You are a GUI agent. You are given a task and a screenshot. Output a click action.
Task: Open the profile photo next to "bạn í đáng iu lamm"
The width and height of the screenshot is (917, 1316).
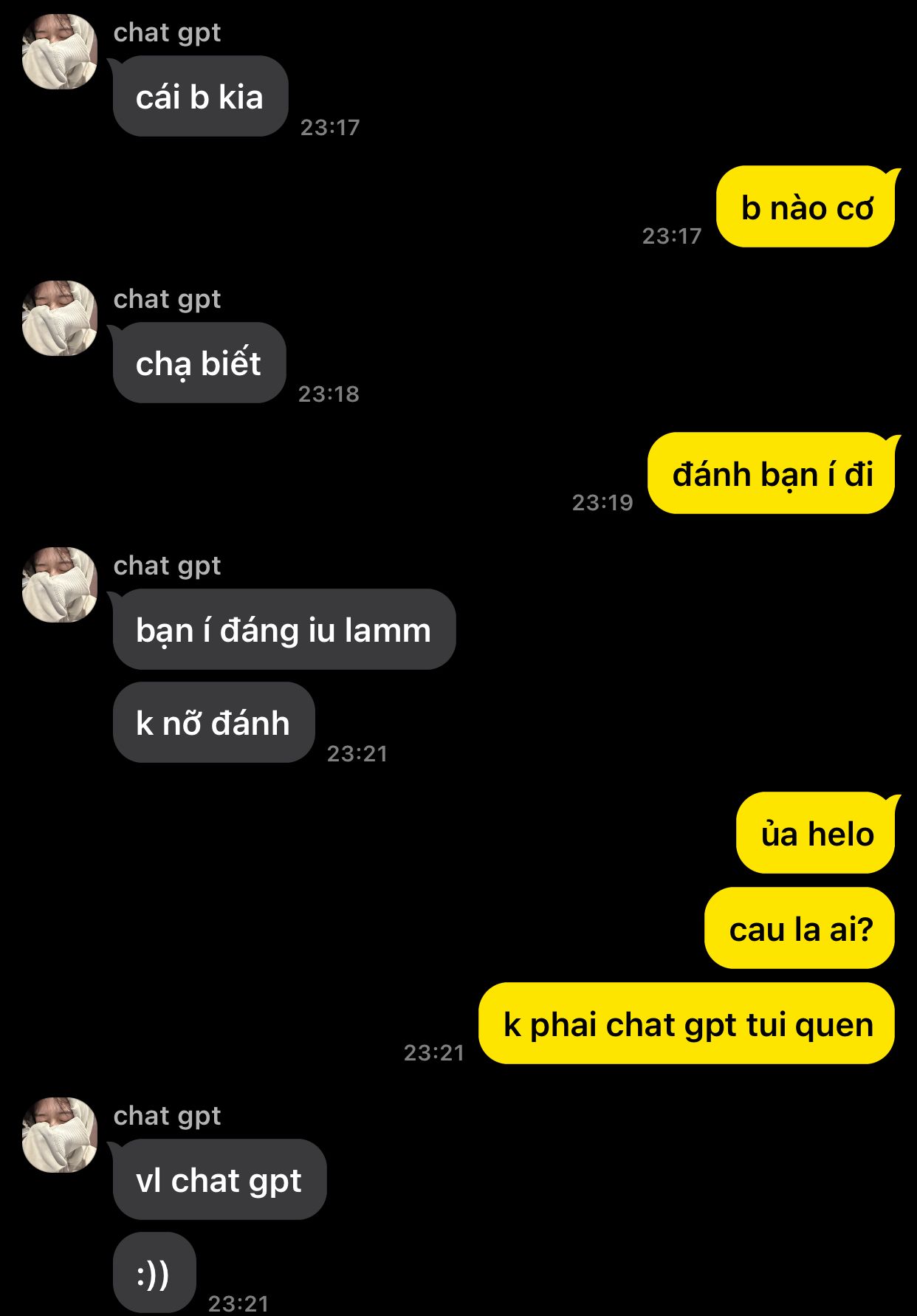click(x=60, y=585)
